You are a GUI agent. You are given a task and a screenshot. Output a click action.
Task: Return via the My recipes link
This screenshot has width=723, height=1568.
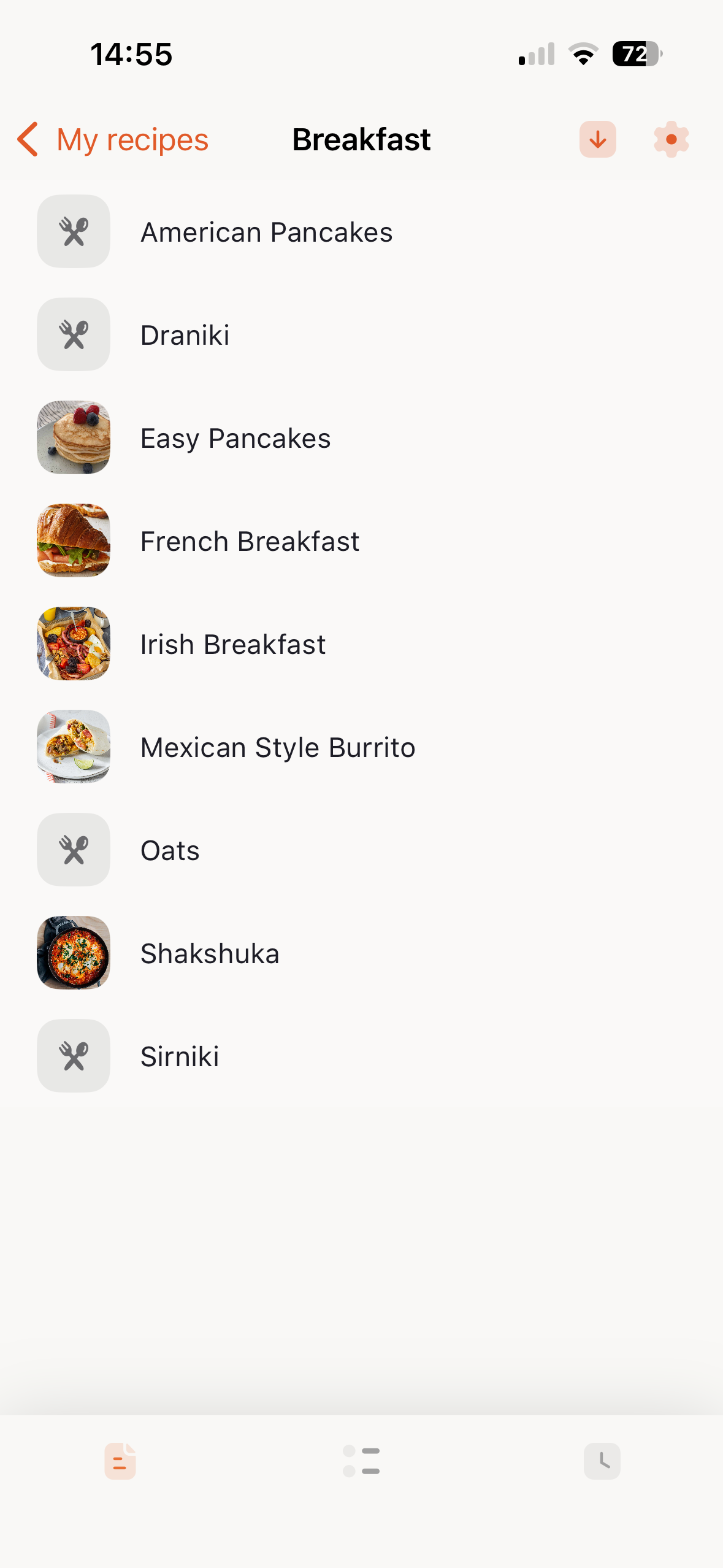point(131,139)
